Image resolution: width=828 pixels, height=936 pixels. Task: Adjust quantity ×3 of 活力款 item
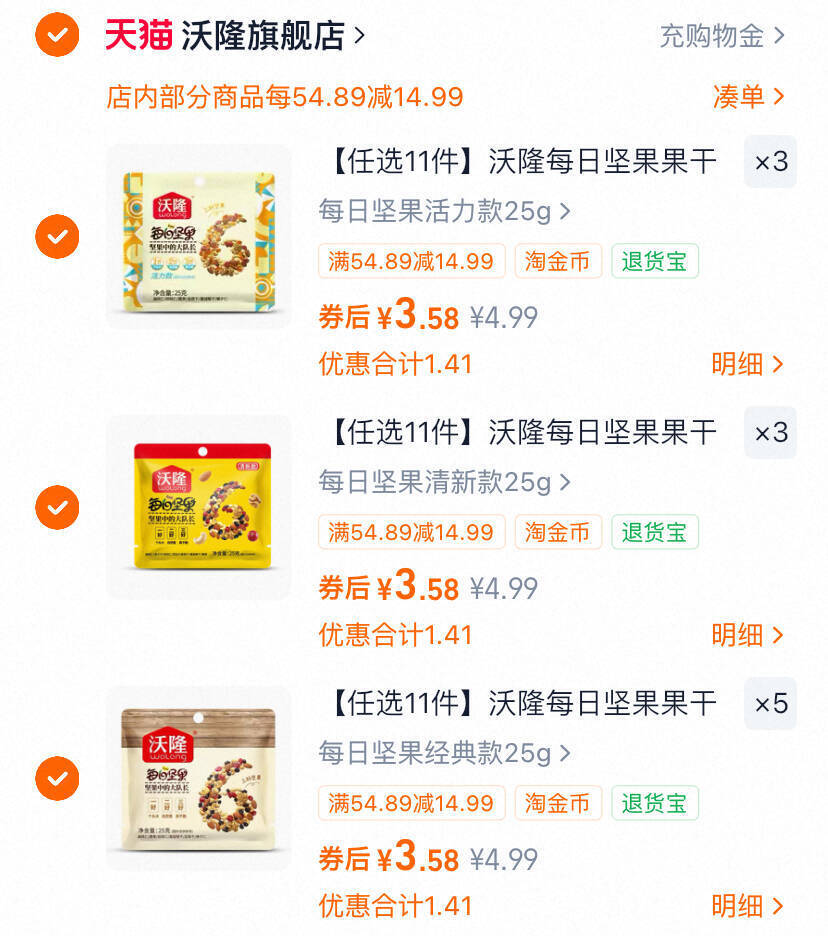(770, 162)
